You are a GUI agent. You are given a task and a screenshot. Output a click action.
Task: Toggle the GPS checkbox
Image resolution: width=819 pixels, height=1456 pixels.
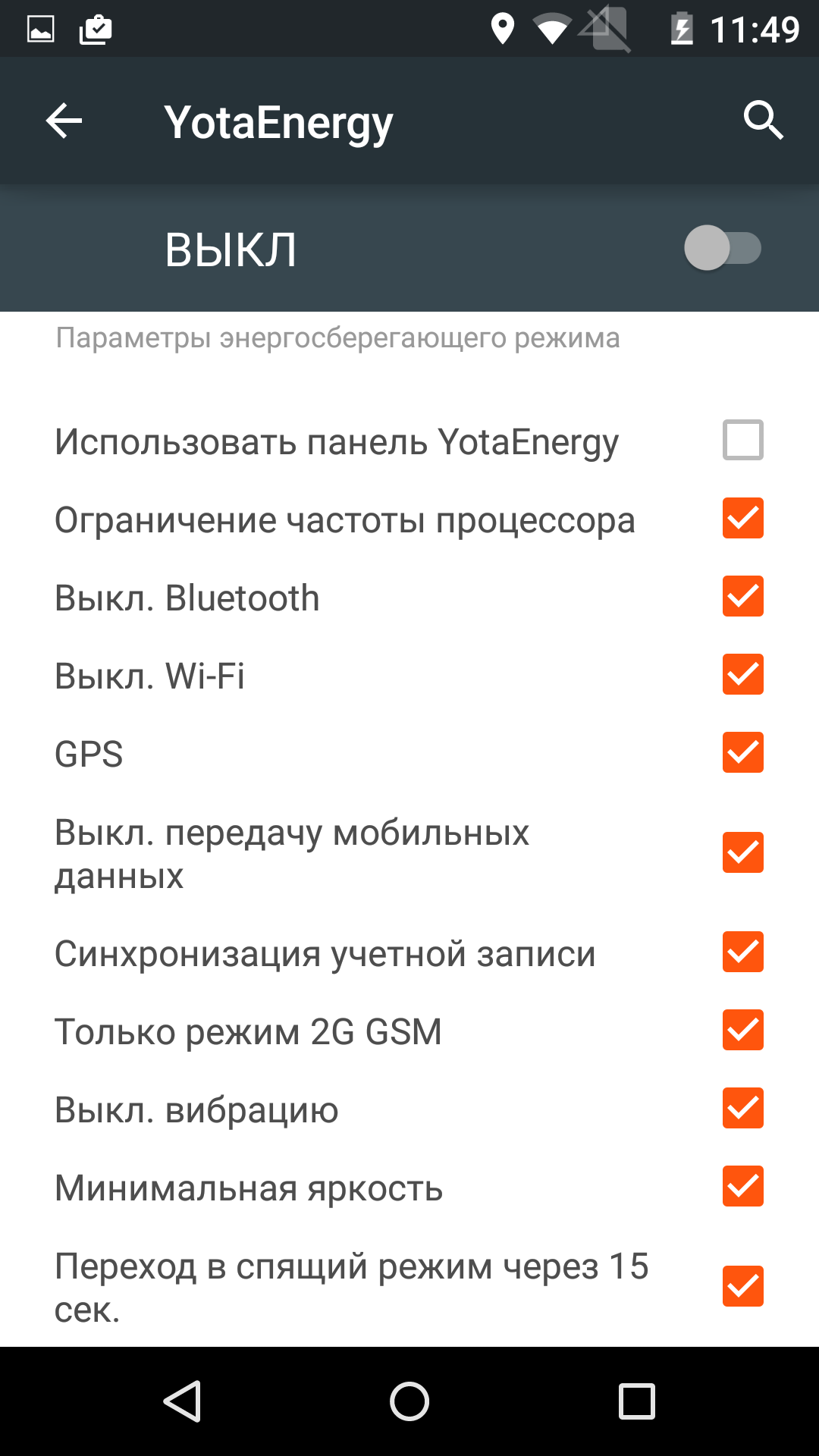point(742,752)
